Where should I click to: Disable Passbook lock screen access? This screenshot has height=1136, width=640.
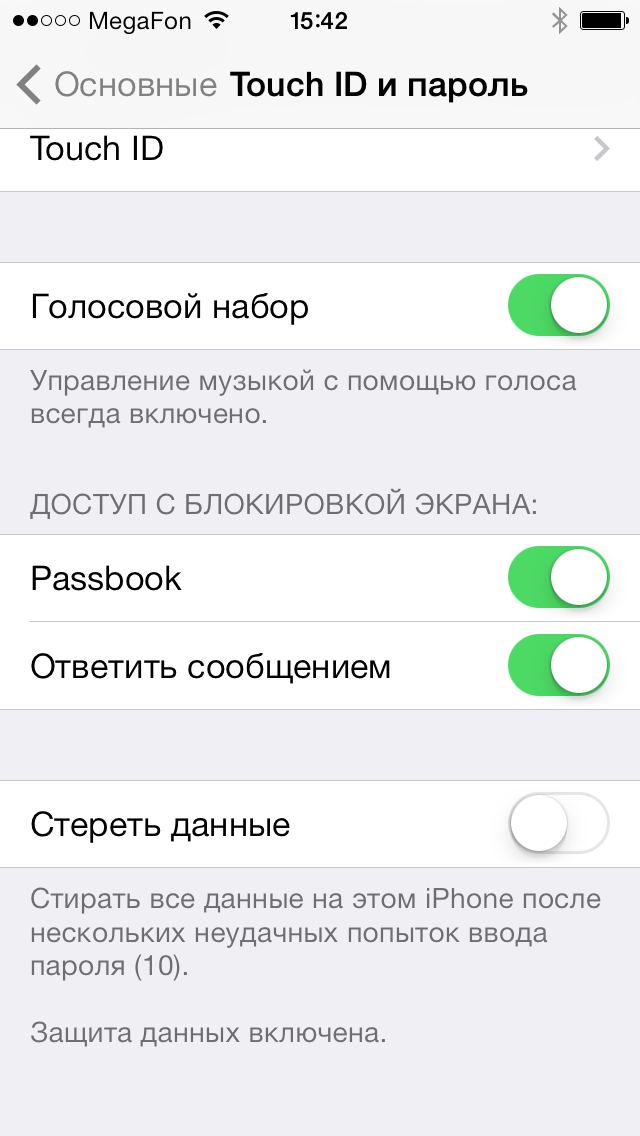click(x=559, y=578)
